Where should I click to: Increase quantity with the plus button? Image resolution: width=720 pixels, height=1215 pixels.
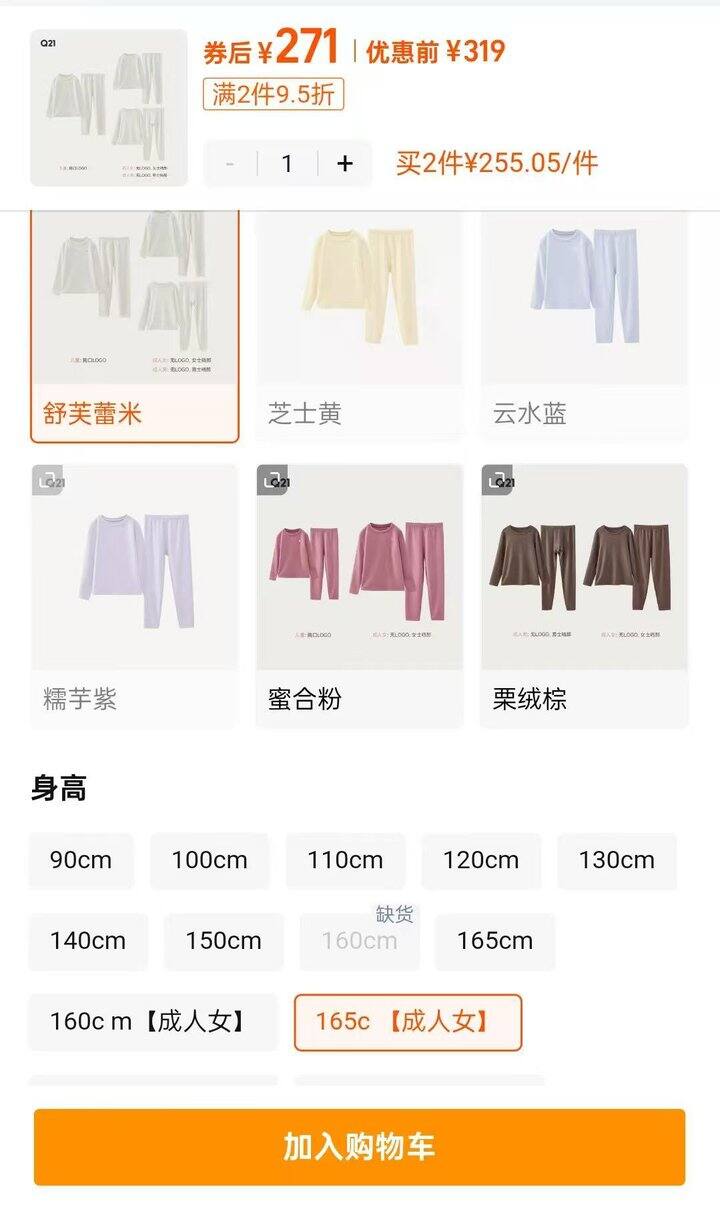345,164
